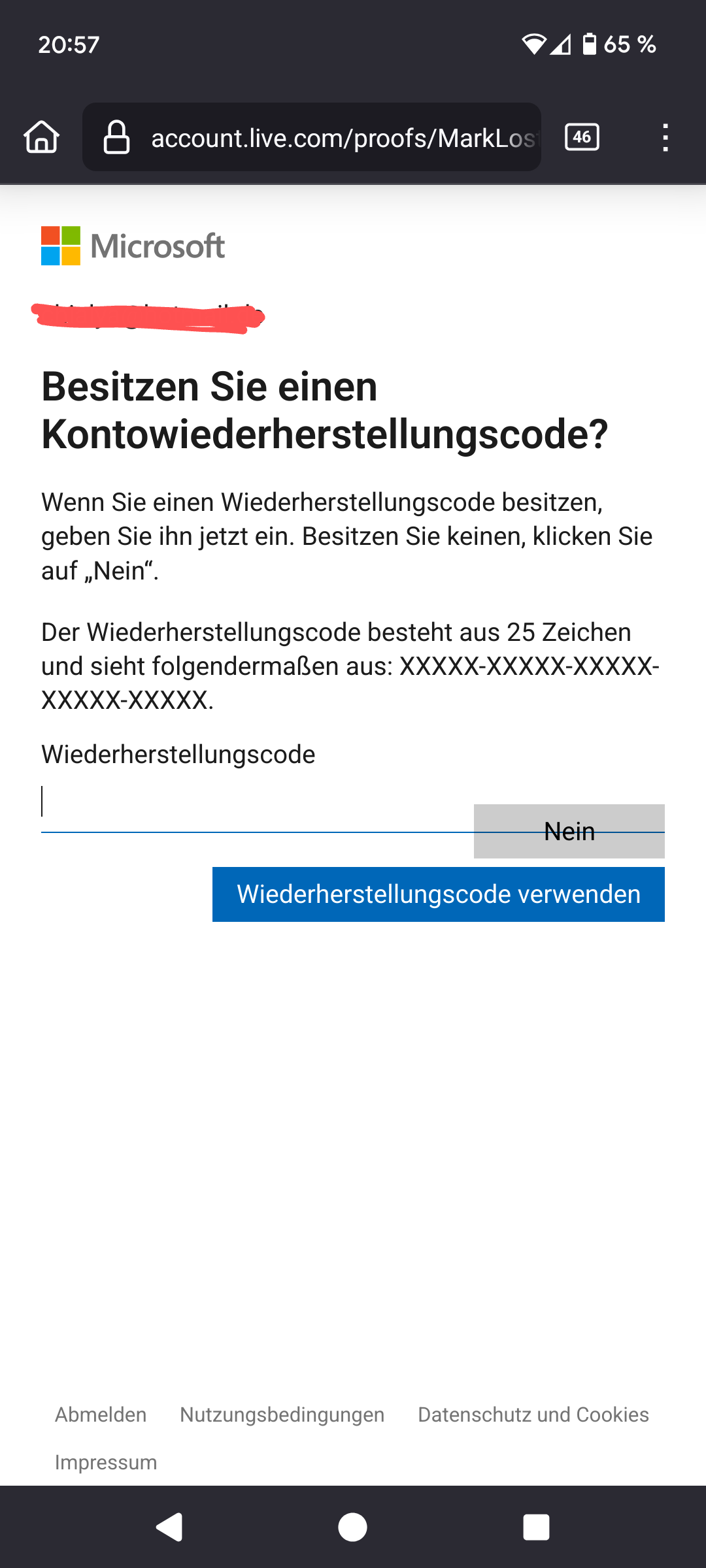Open the browser overflow menu
This screenshot has height=1568, width=706.
pos(665,138)
